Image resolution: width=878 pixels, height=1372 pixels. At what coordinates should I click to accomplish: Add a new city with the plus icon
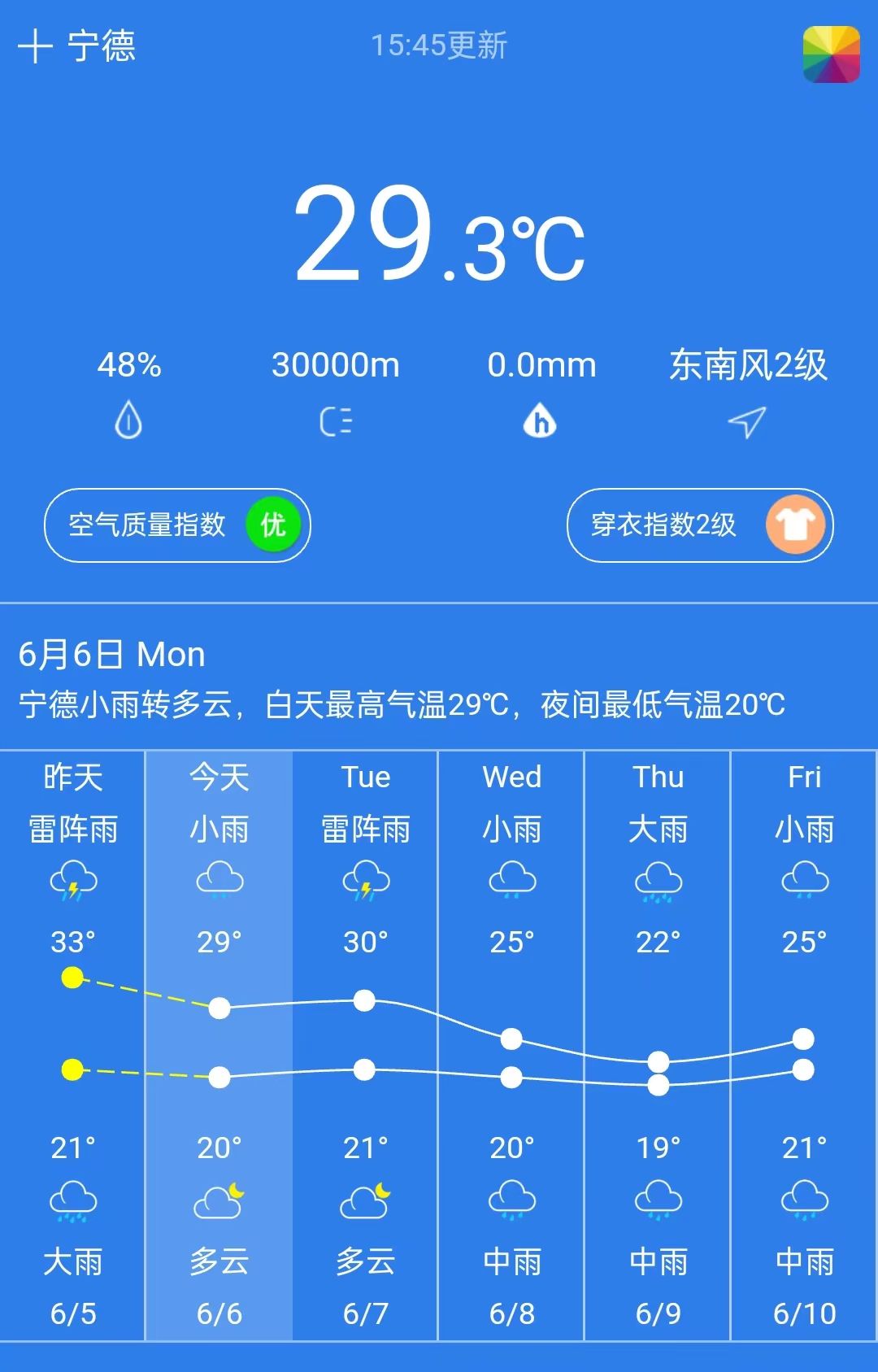click(x=35, y=46)
